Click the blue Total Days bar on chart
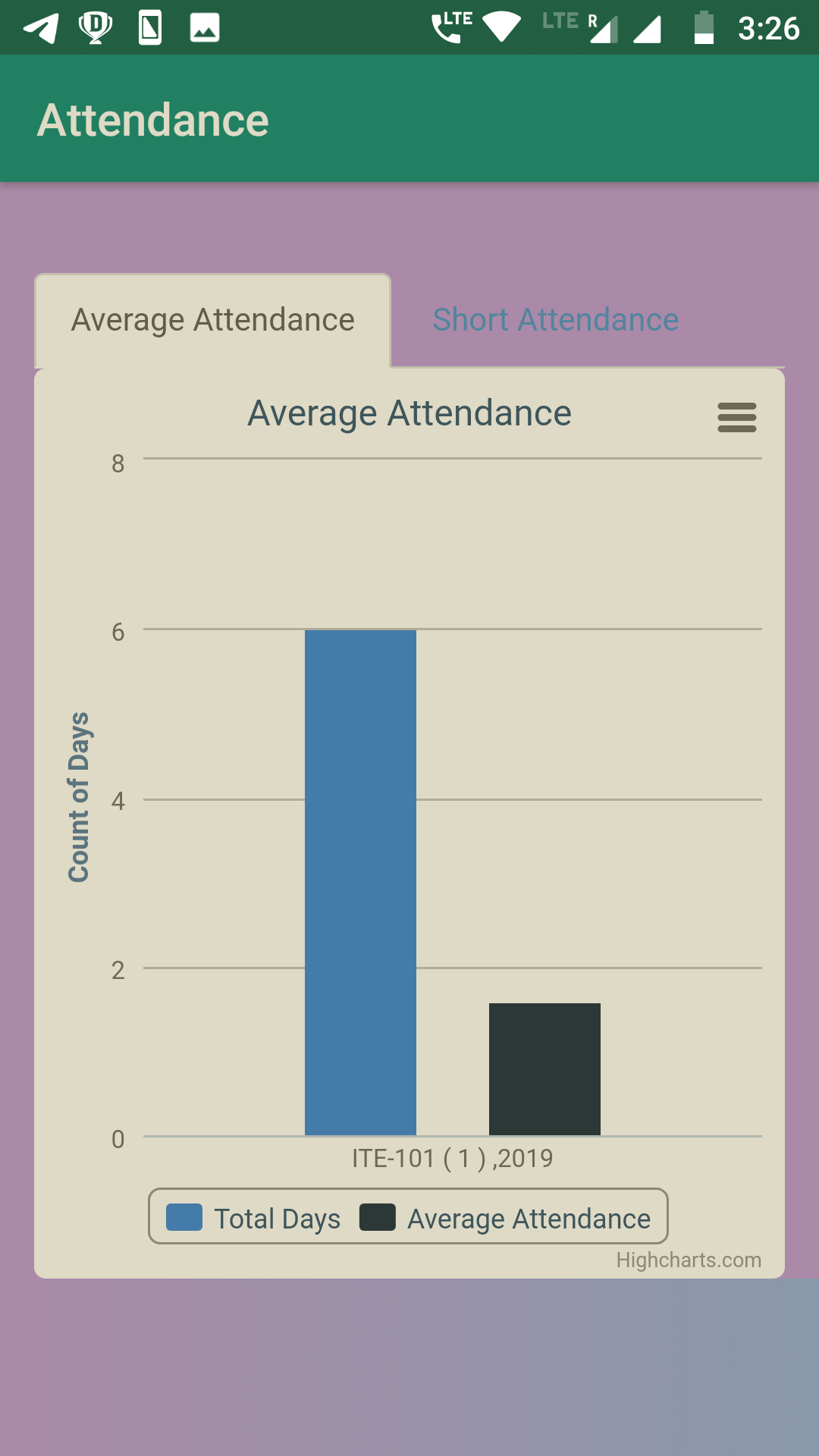 tap(360, 880)
